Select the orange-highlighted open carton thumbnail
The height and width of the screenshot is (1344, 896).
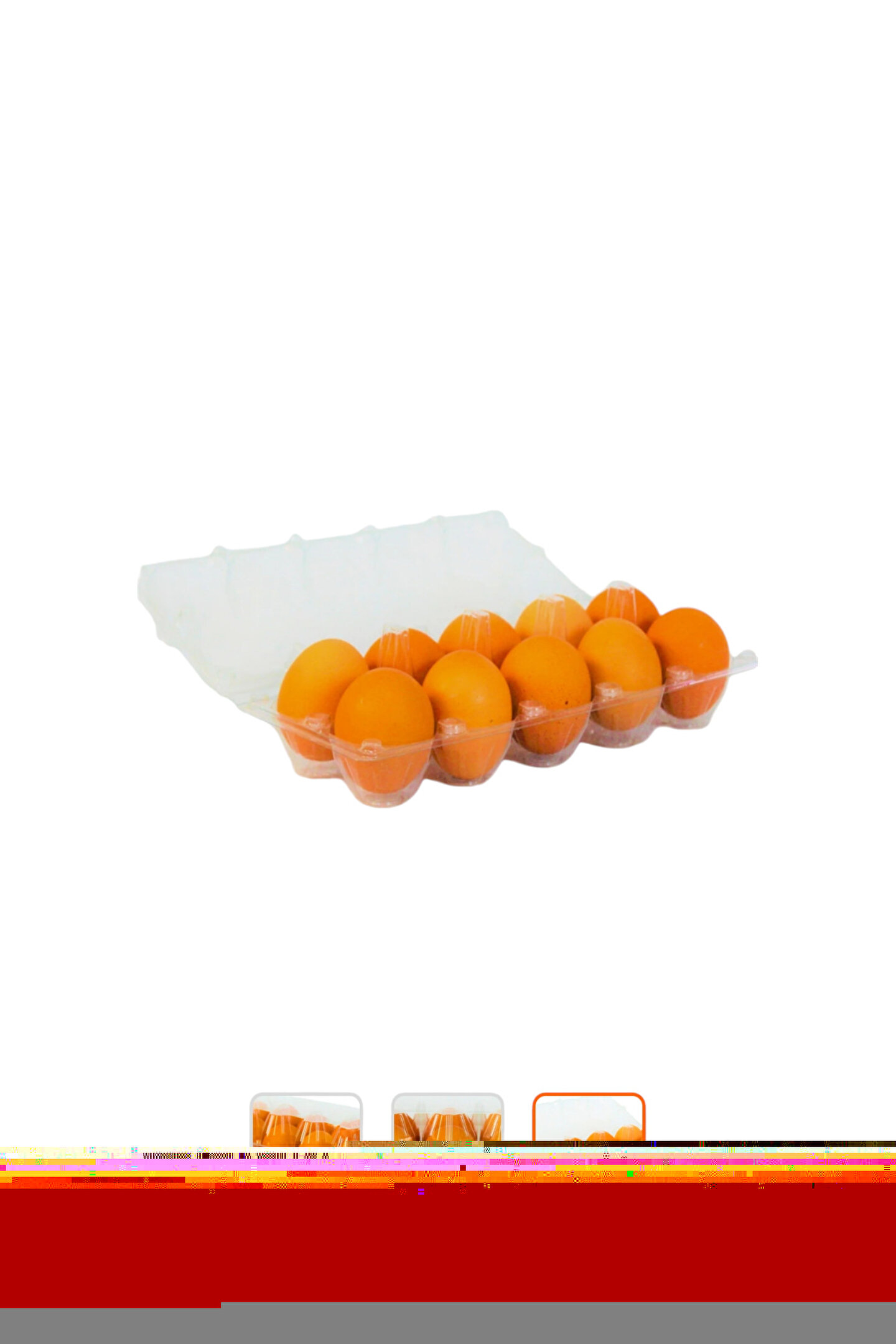(x=589, y=1119)
